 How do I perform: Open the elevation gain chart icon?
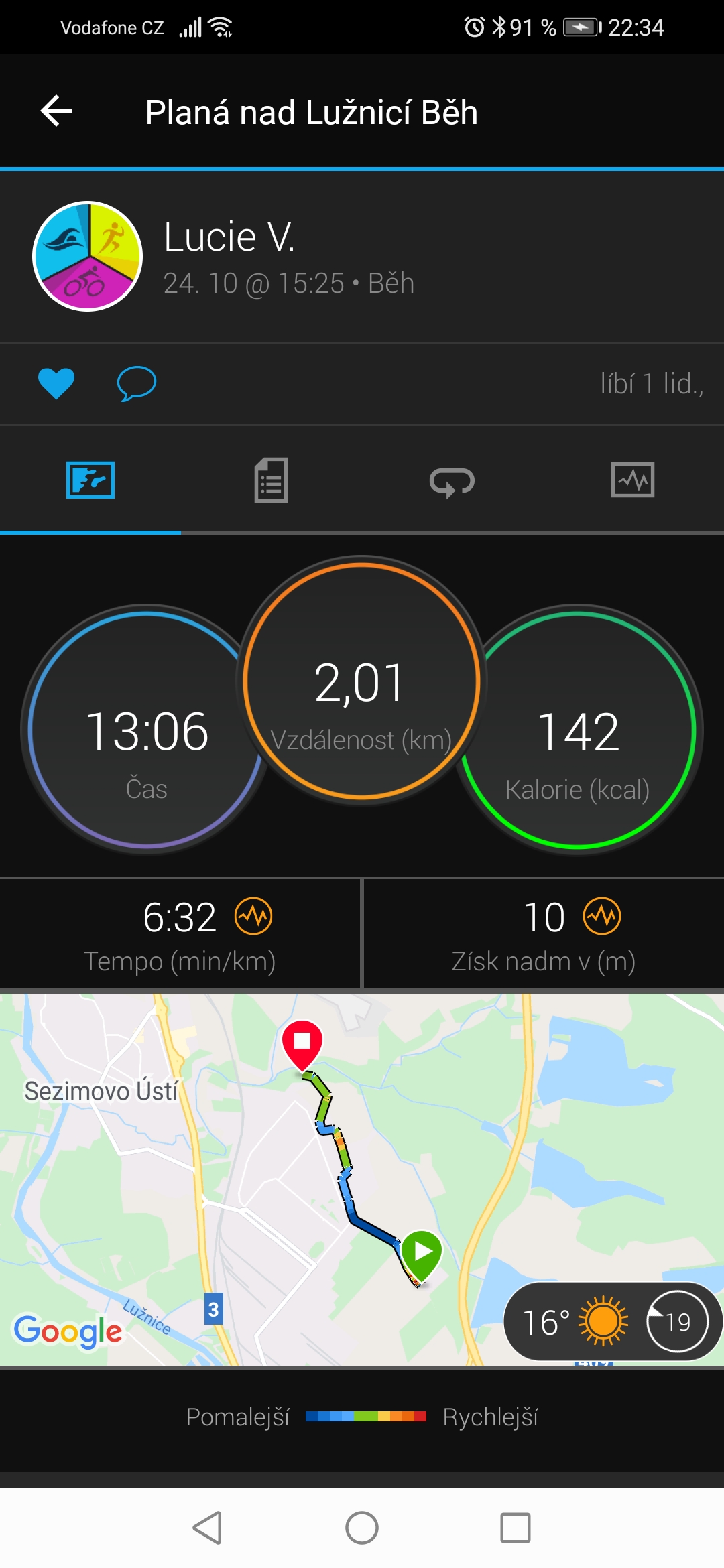coord(602,916)
